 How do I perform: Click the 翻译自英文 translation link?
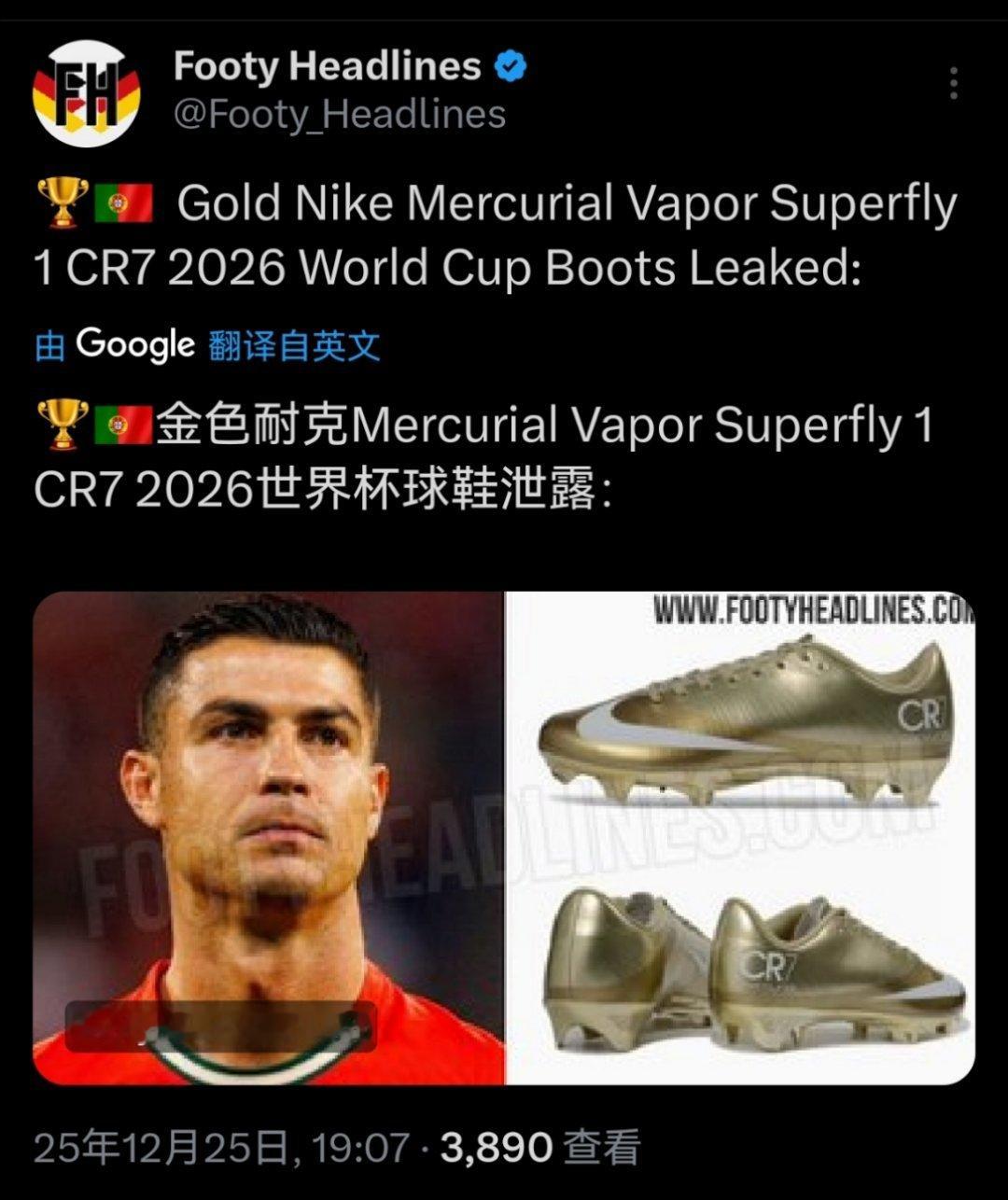coord(289,344)
